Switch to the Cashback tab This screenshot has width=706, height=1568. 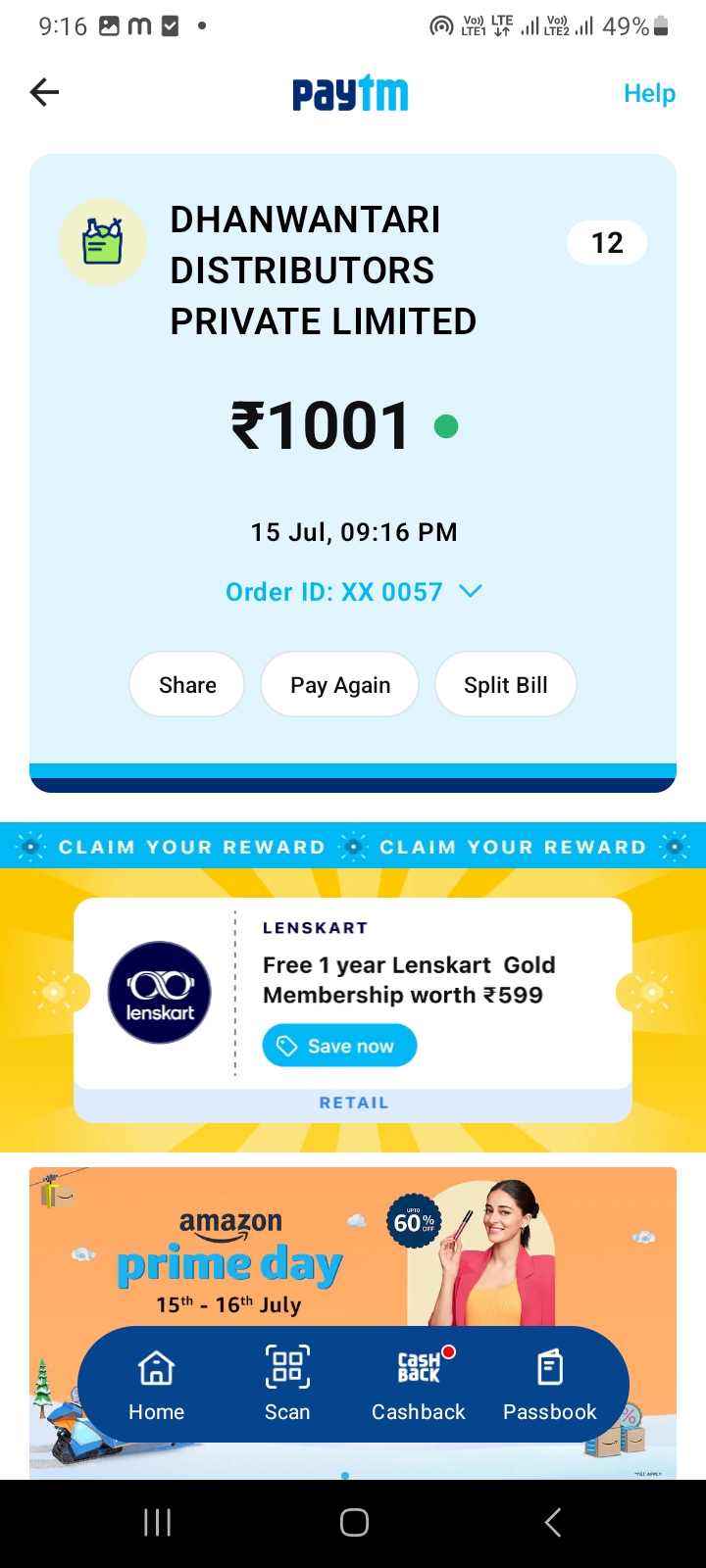419,1385
